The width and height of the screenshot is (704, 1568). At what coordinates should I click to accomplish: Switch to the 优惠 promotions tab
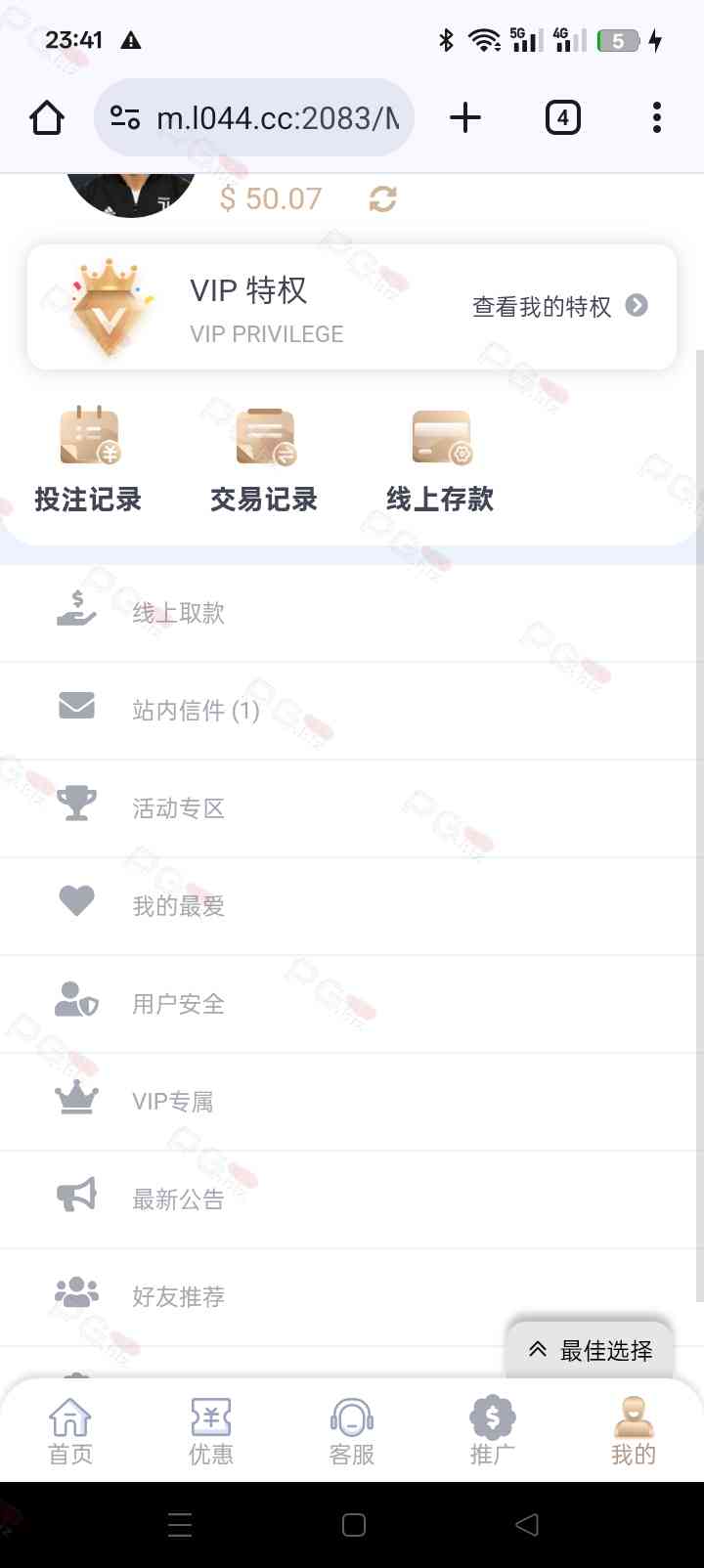[x=211, y=1431]
